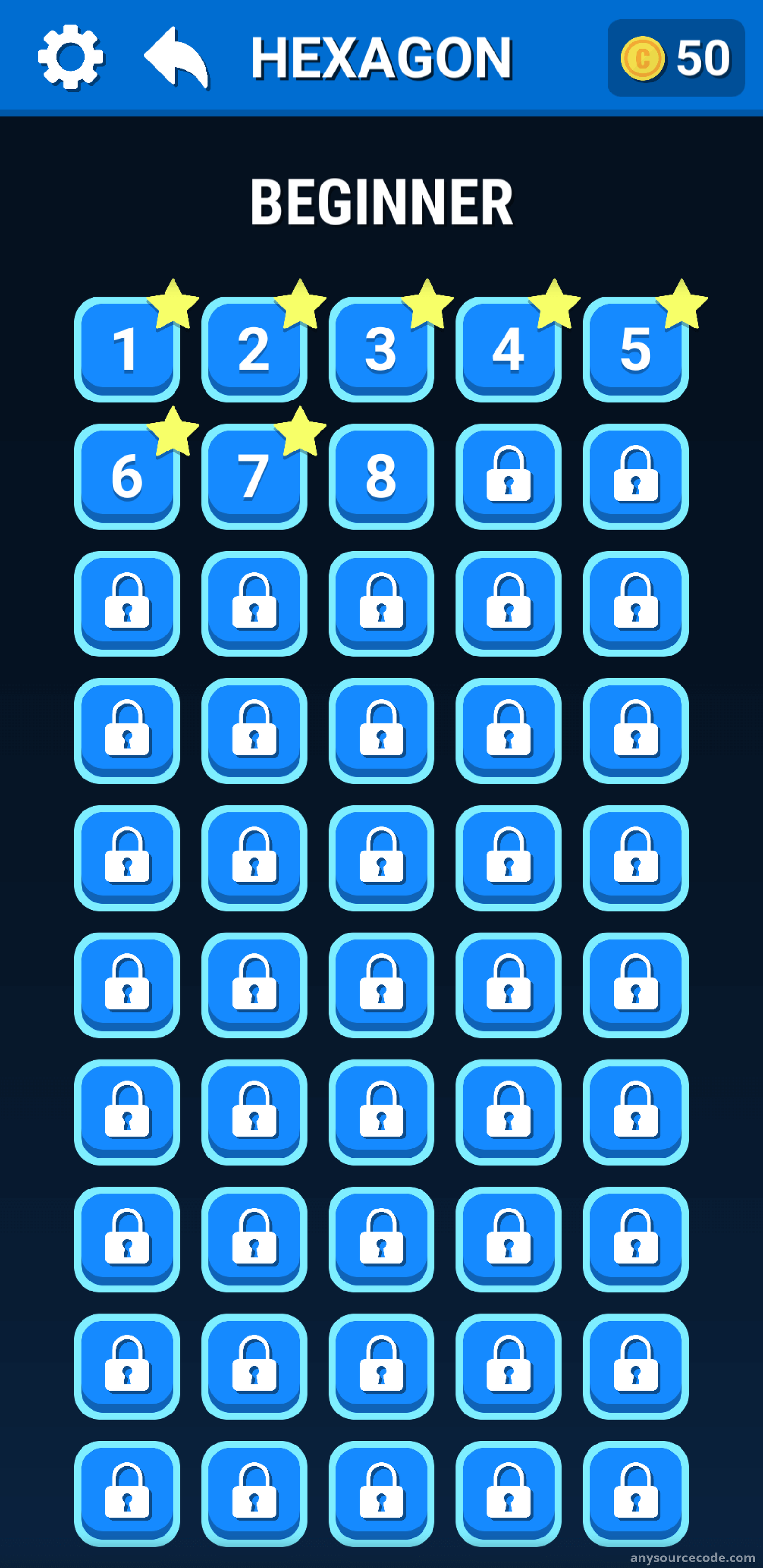Viewport: 763px width, 1568px height.
Task: Open level 4
Action: pyautogui.click(x=509, y=349)
